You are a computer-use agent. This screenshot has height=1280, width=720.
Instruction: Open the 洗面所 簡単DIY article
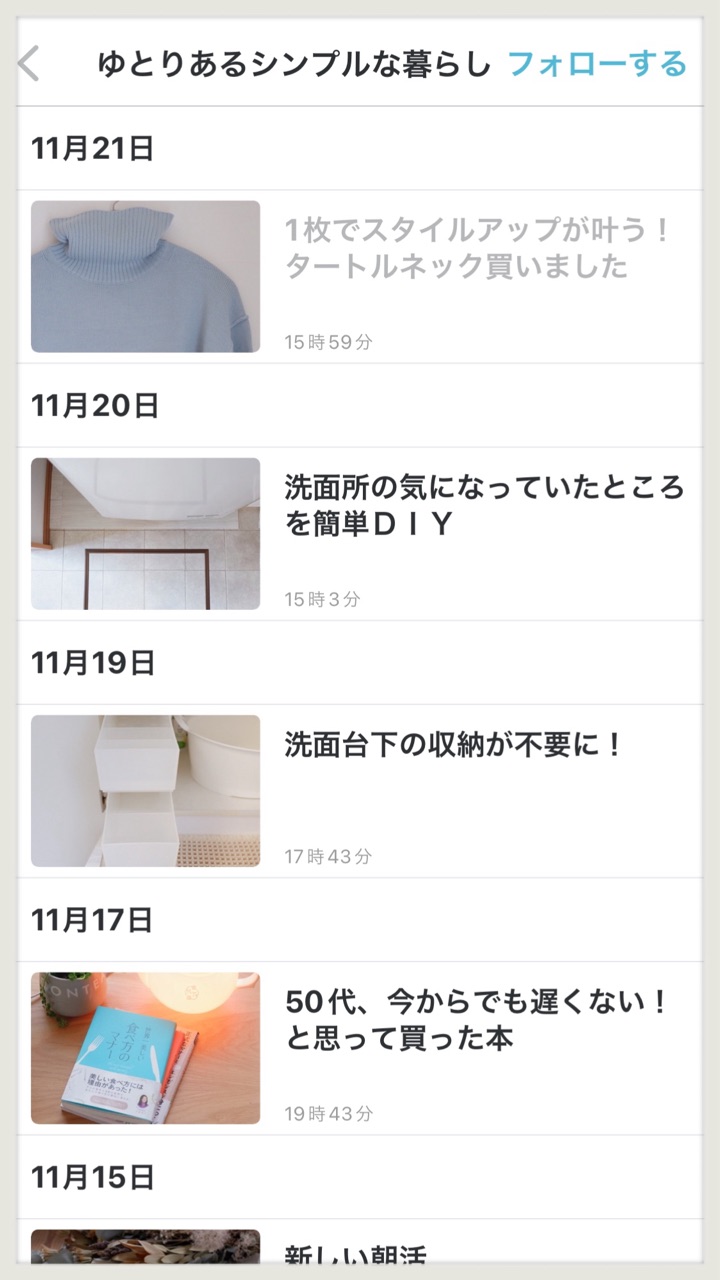pyautogui.click(x=484, y=505)
